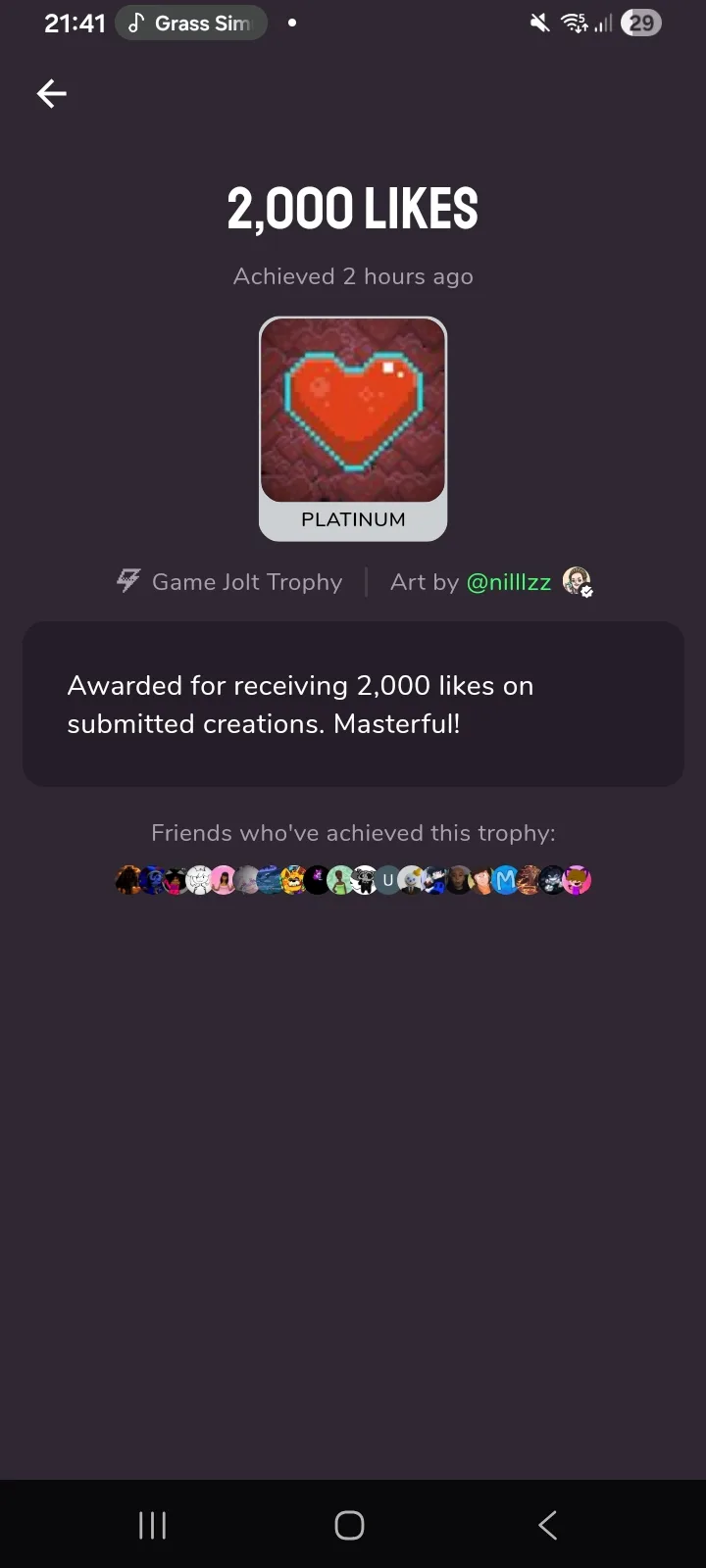Tap the system back button in the navigation bar
Image resolution: width=706 pixels, height=1568 pixels.
548,1525
